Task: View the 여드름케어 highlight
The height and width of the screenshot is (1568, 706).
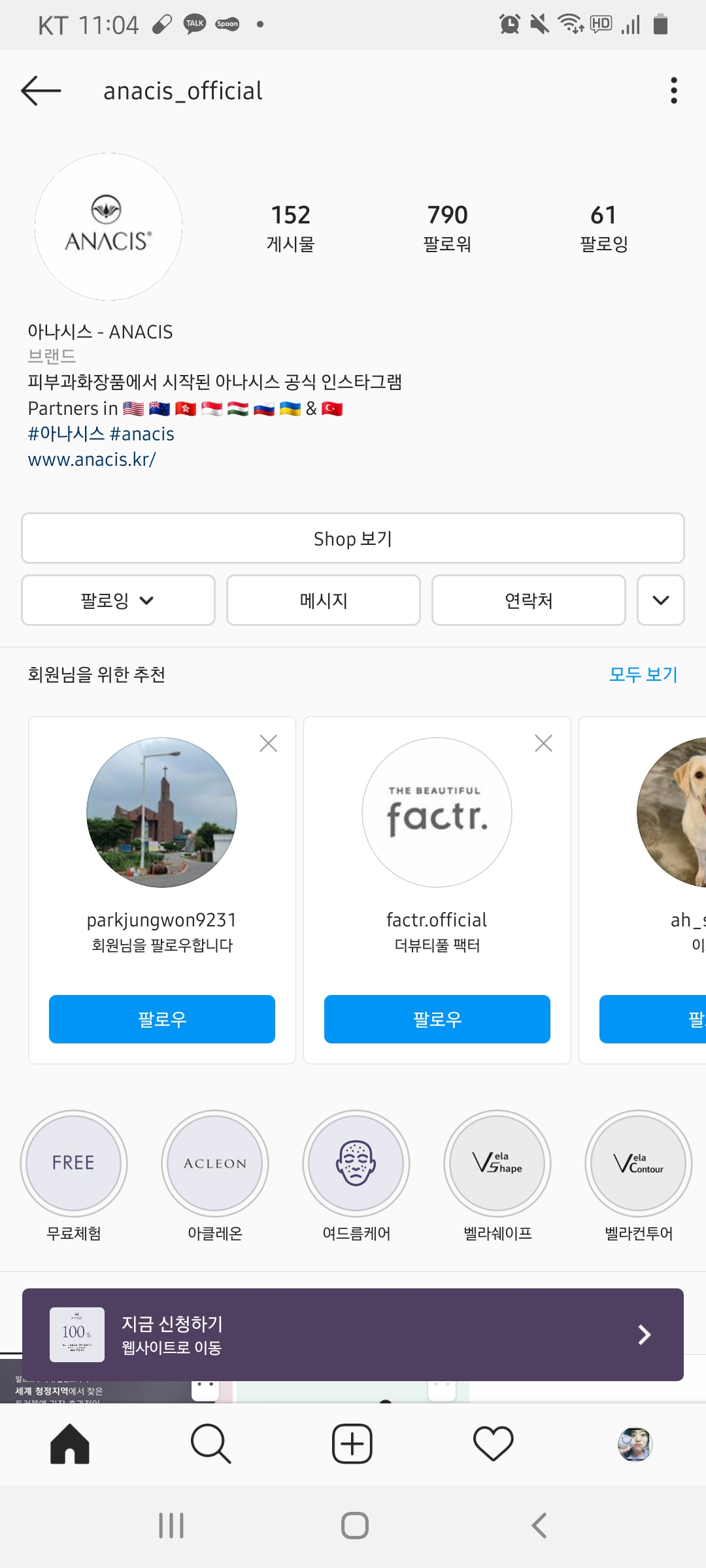Action: (356, 1164)
